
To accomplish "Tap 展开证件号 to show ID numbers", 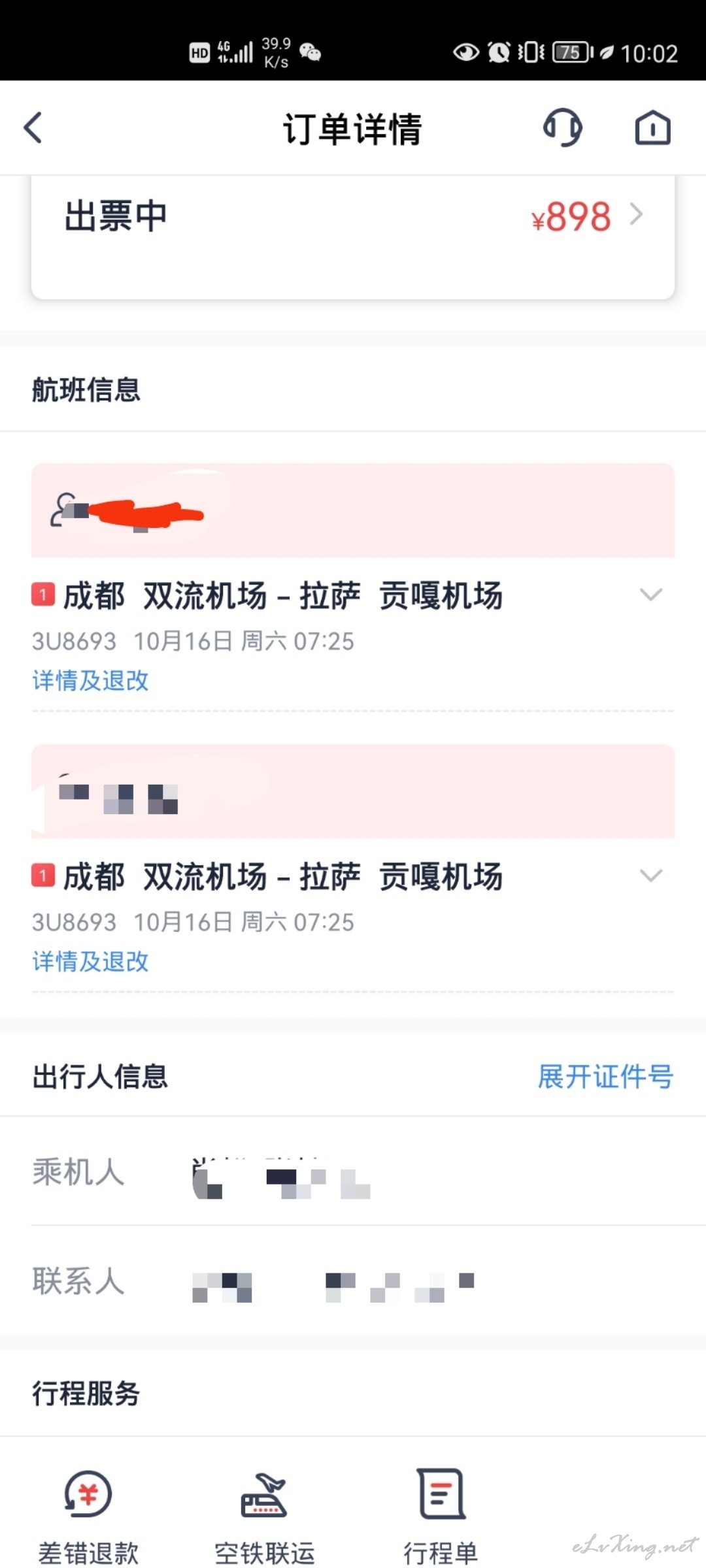I will 605,1076.
